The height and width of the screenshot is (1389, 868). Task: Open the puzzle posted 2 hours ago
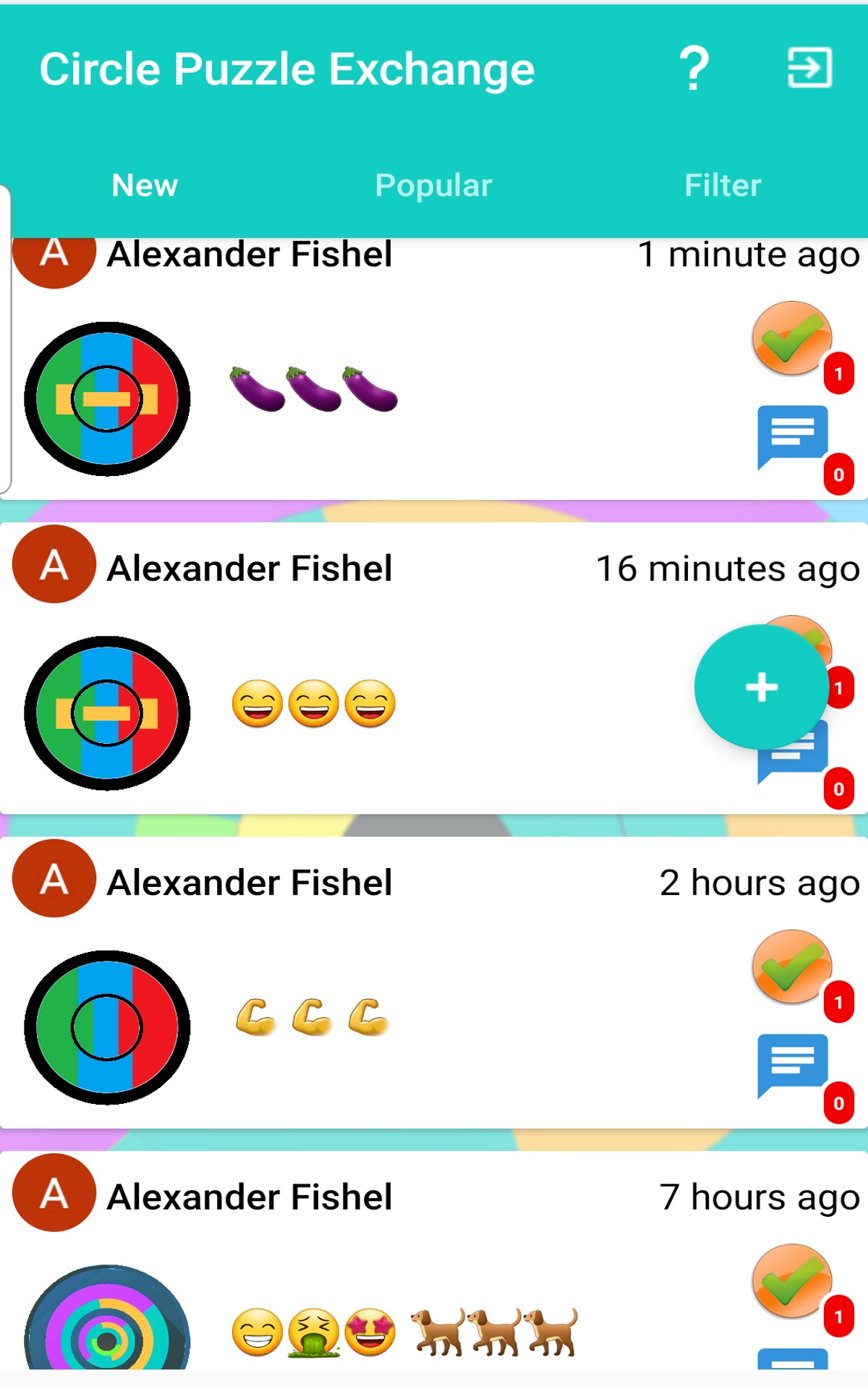107,1027
